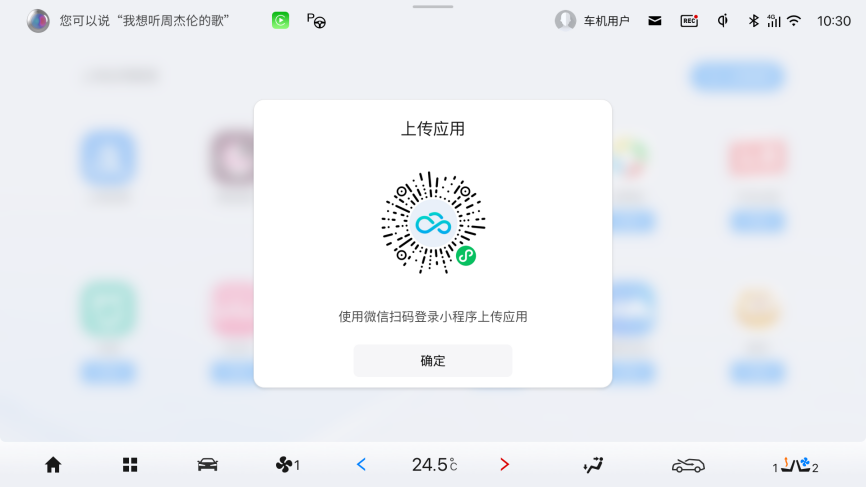
Task: Open the seat airflow direction control
Action: click(x=593, y=465)
